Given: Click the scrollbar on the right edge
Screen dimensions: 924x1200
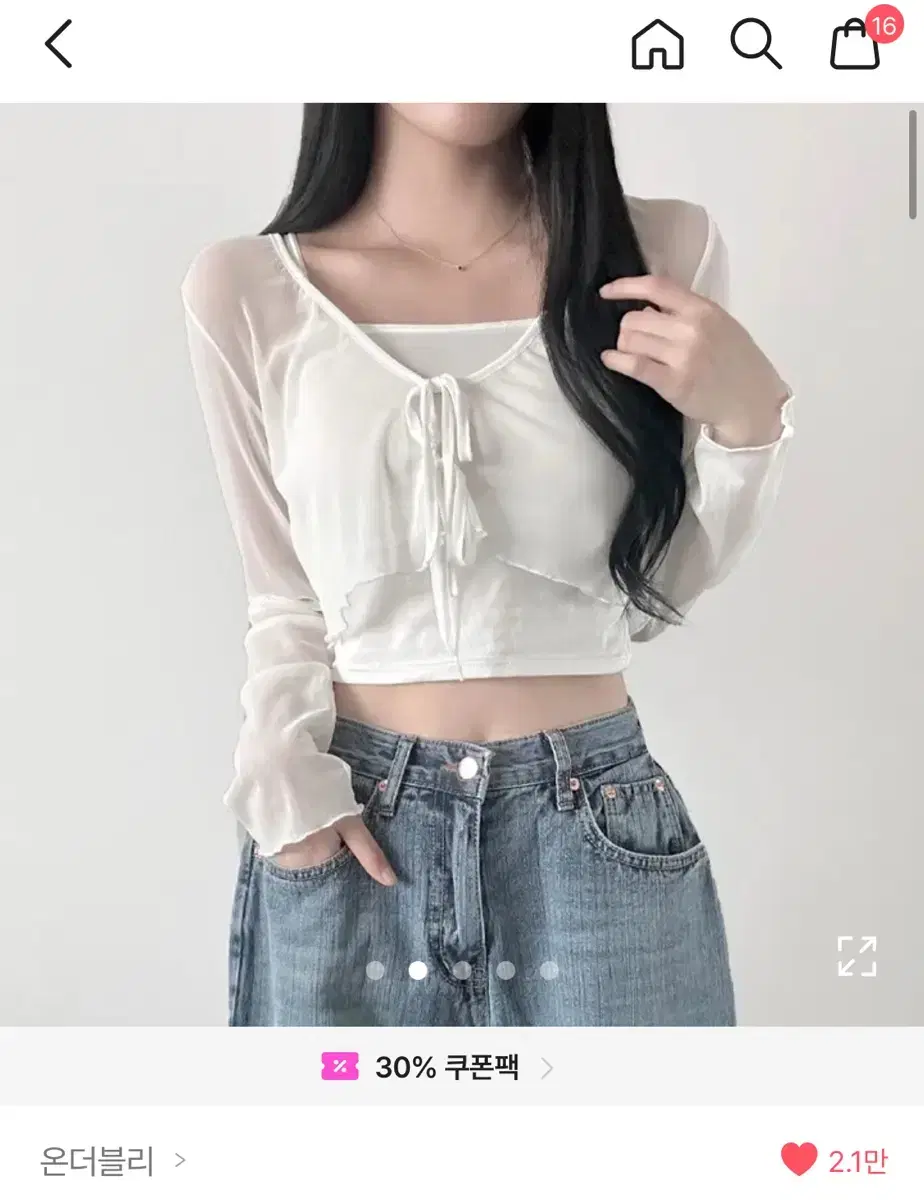Looking at the screenshot, I should pyautogui.click(x=915, y=160).
